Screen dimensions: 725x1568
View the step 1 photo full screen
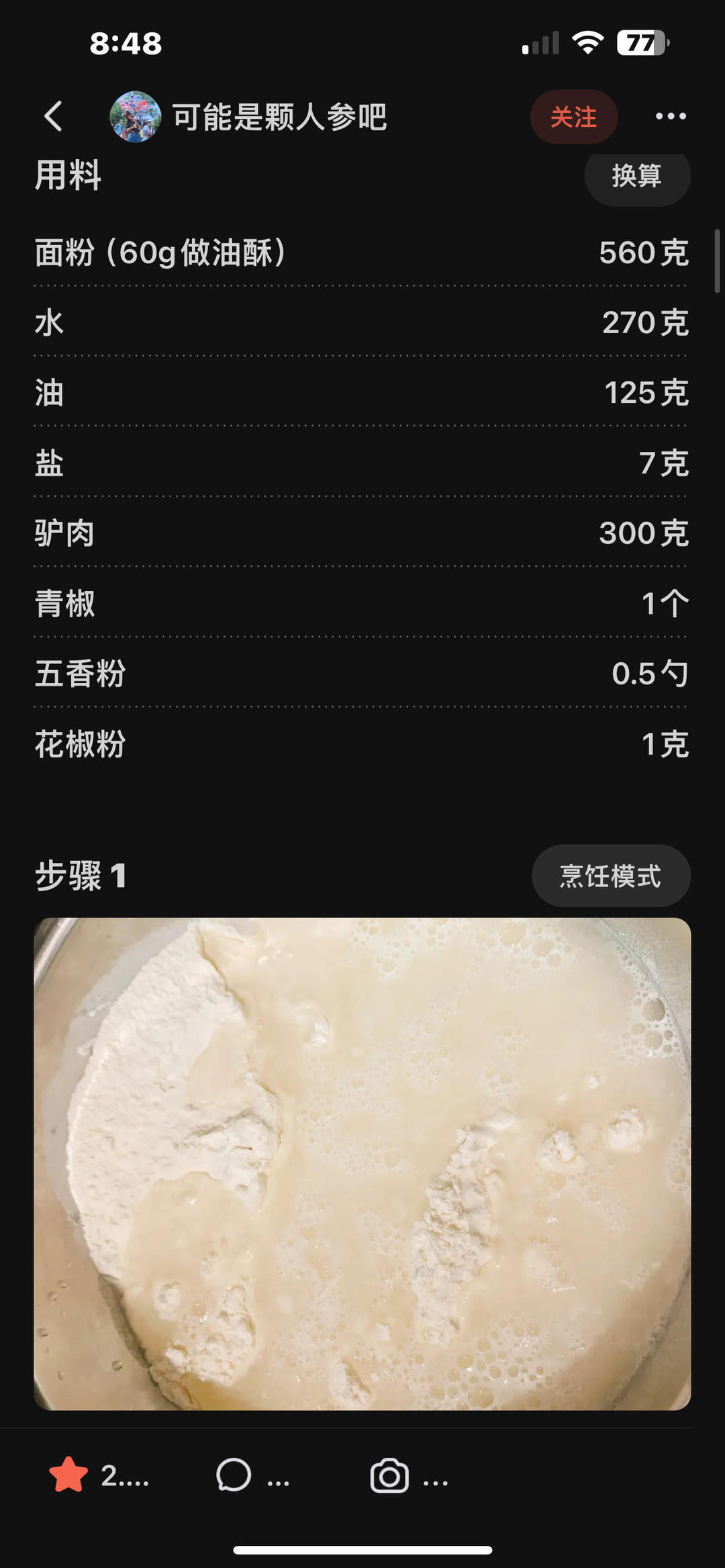362,1163
